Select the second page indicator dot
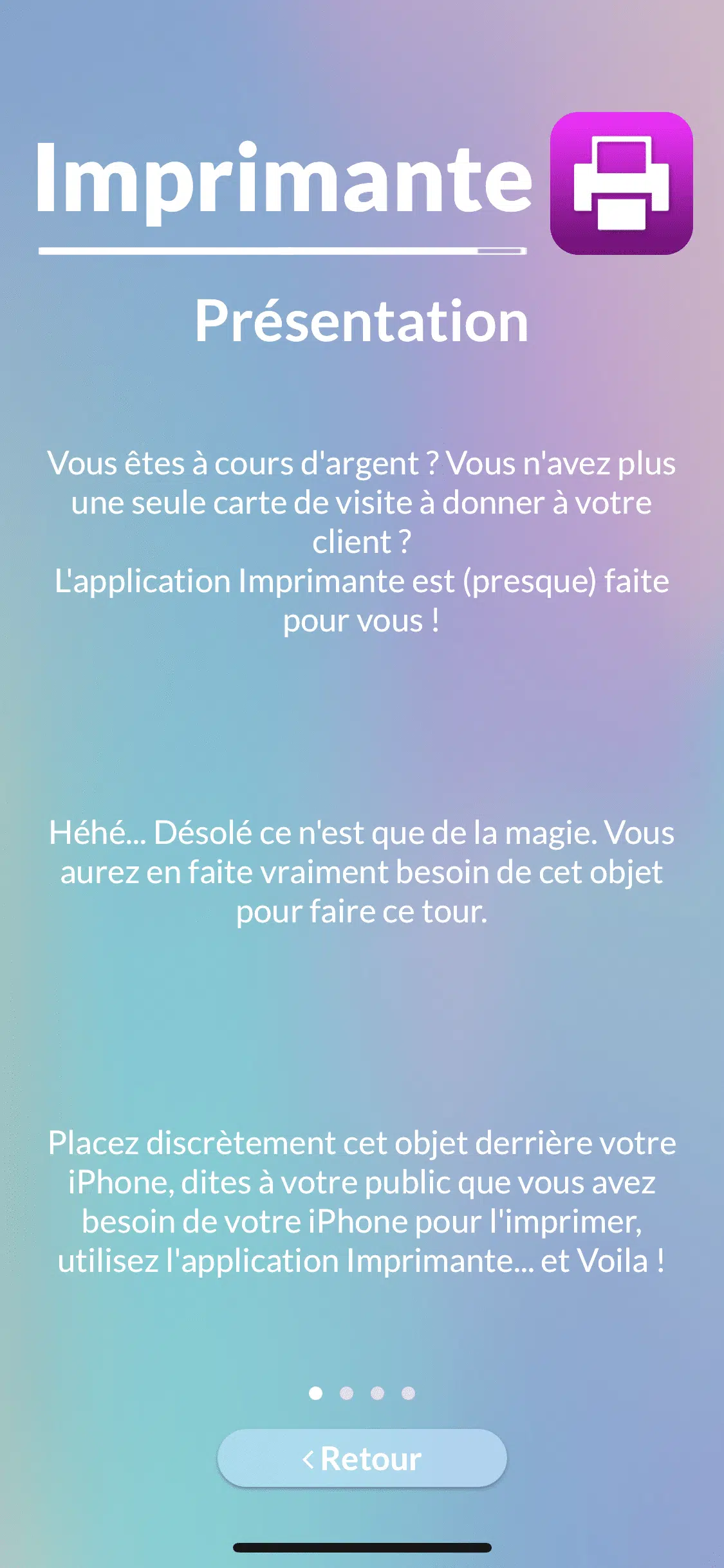This screenshot has width=724, height=1568. coord(346,1393)
